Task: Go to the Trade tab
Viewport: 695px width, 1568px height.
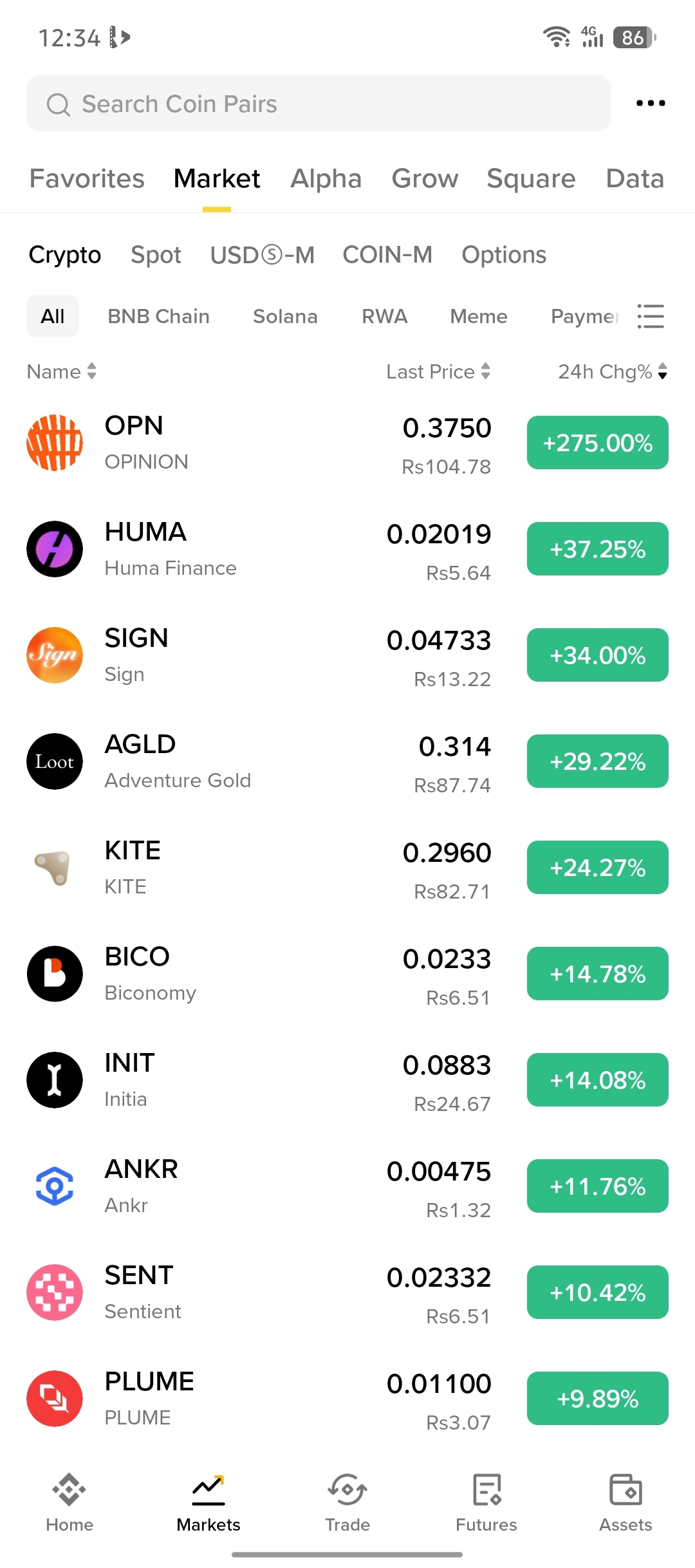Action: pos(347,1503)
